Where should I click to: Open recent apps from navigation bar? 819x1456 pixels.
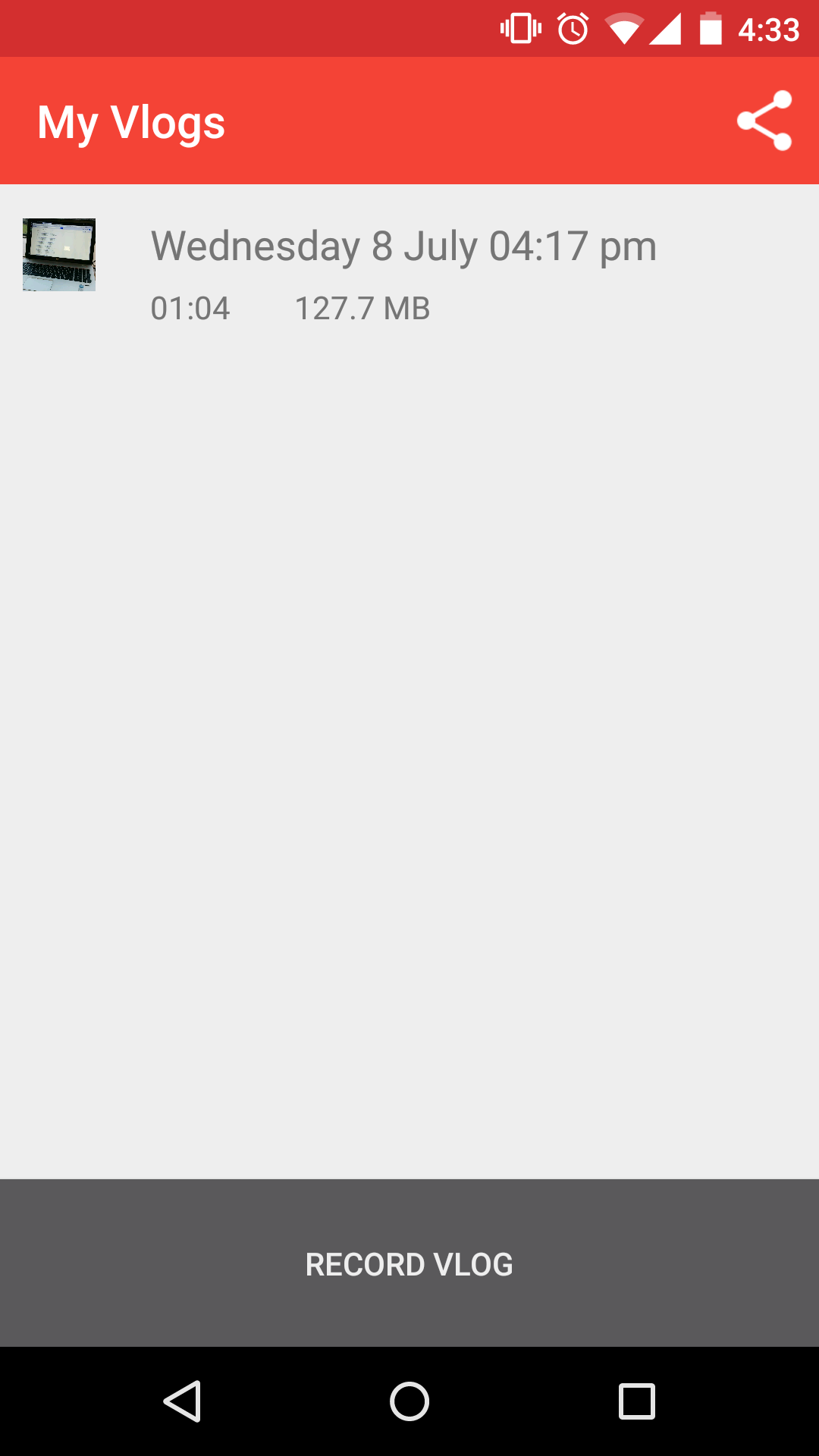(637, 1401)
